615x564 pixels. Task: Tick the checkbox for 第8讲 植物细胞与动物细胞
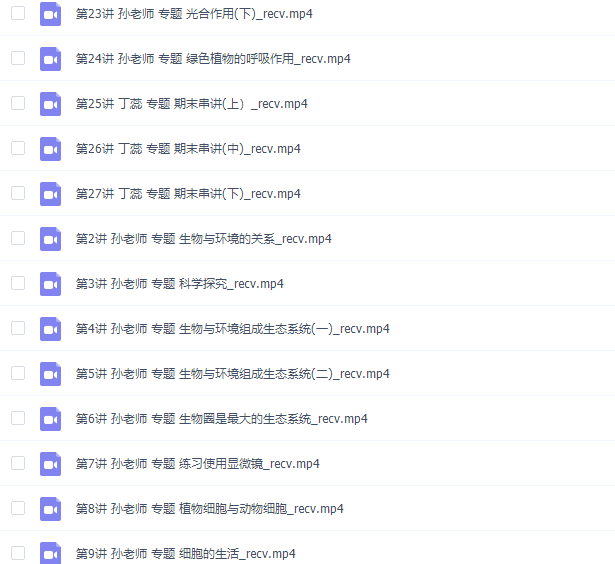[18, 508]
